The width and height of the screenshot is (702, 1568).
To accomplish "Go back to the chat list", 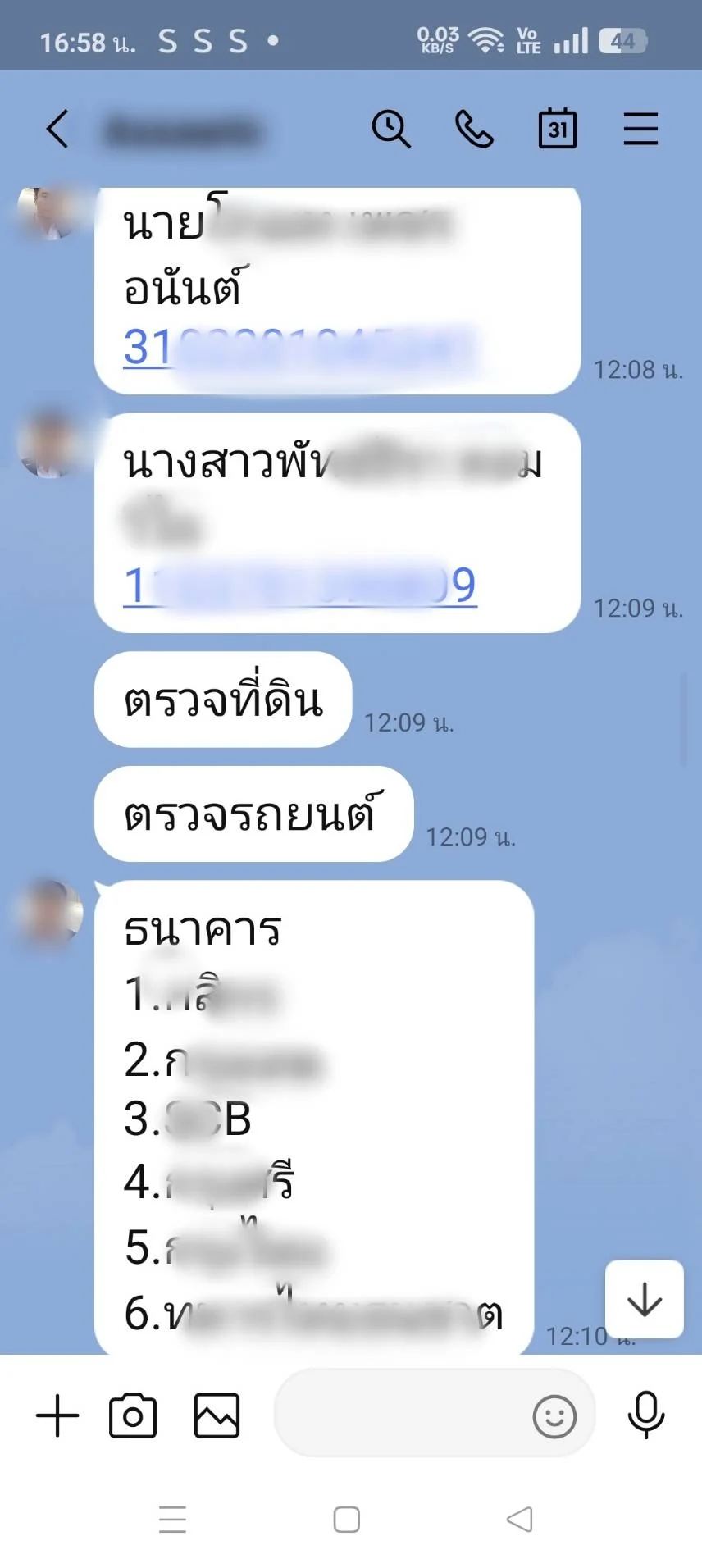I will pos(57,130).
